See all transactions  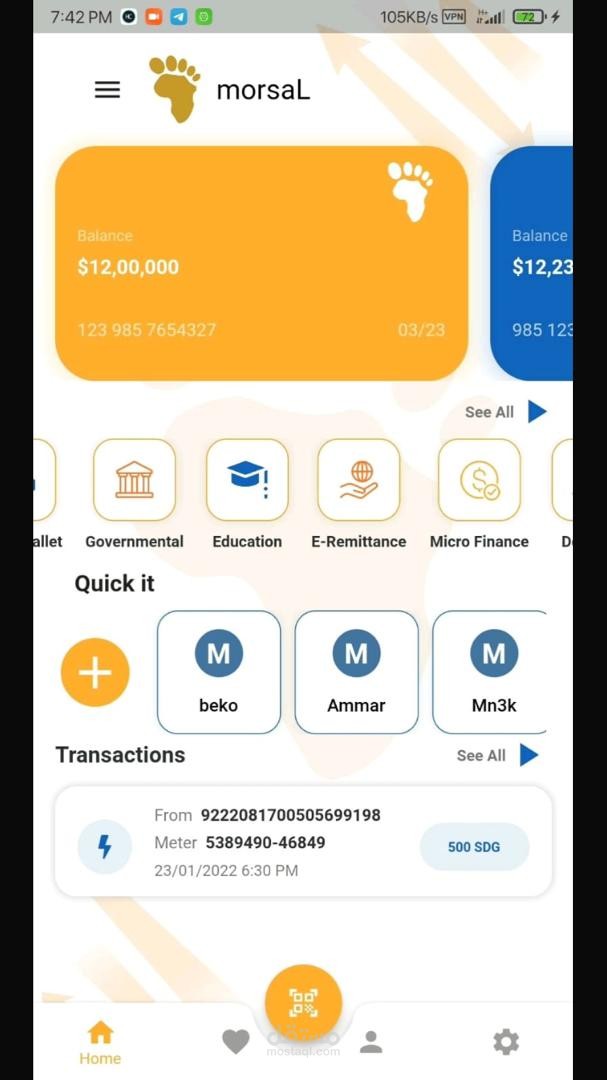pyautogui.click(x=498, y=755)
